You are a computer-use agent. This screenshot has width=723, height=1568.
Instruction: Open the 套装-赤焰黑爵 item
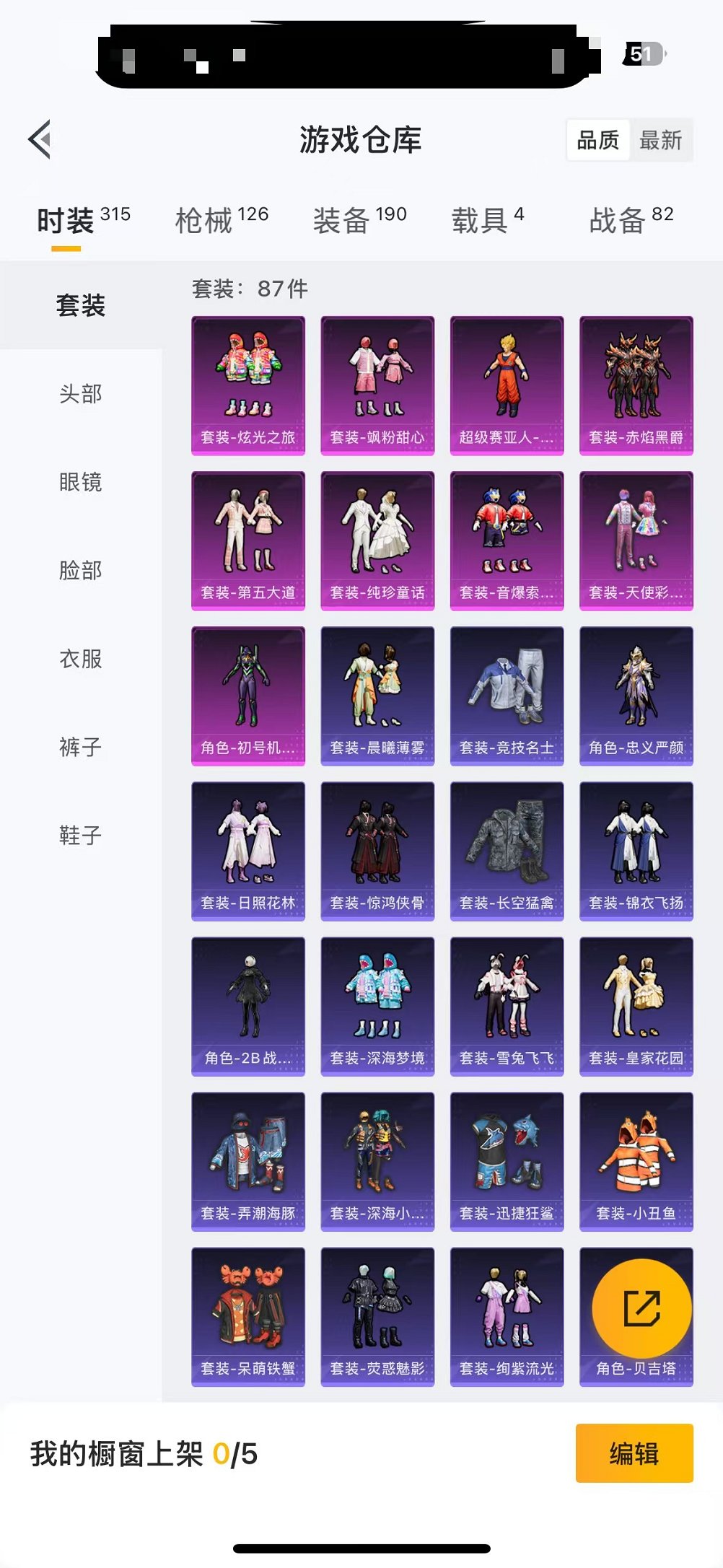pos(636,385)
